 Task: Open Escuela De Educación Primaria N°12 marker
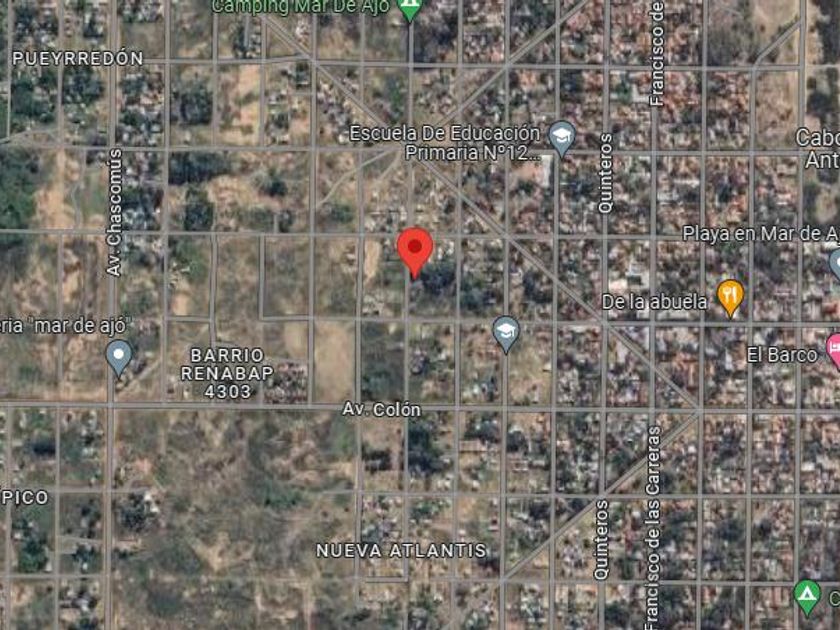(562, 137)
